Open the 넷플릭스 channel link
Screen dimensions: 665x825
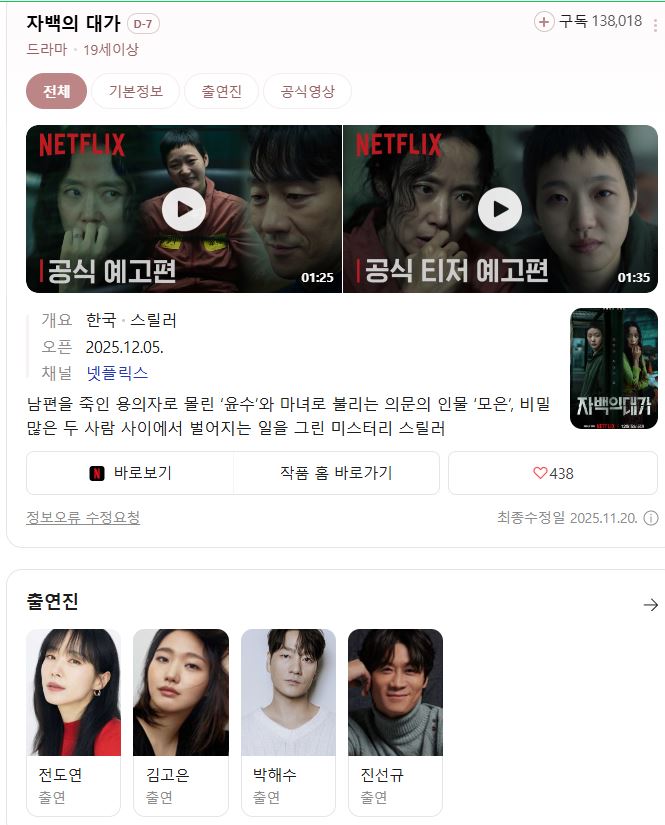click(117, 373)
